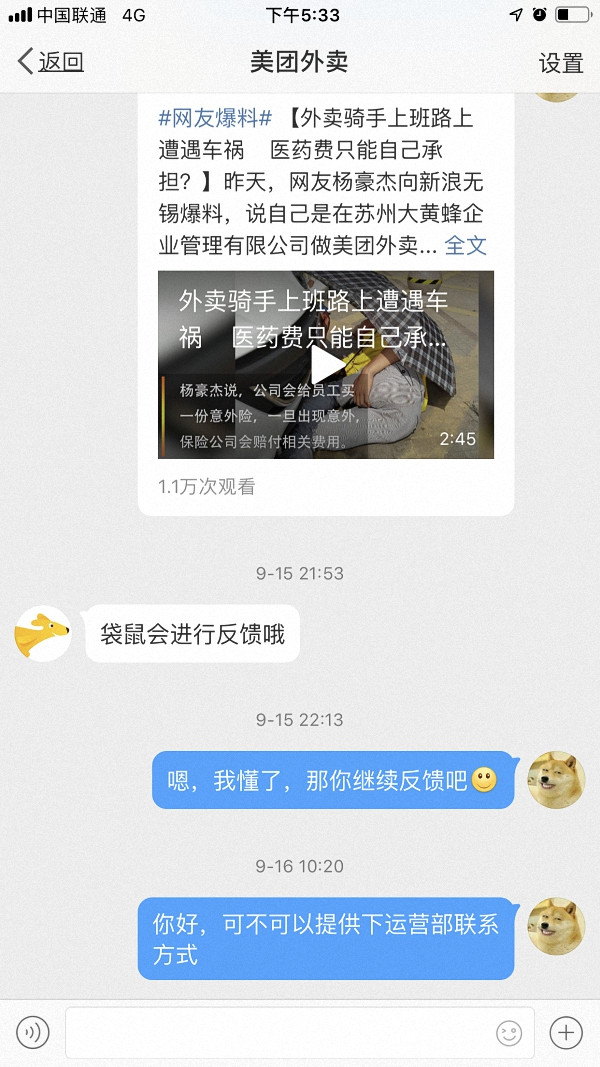Open 设置 for this chat
This screenshot has height=1067, width=600.
(x=560, y=63)
